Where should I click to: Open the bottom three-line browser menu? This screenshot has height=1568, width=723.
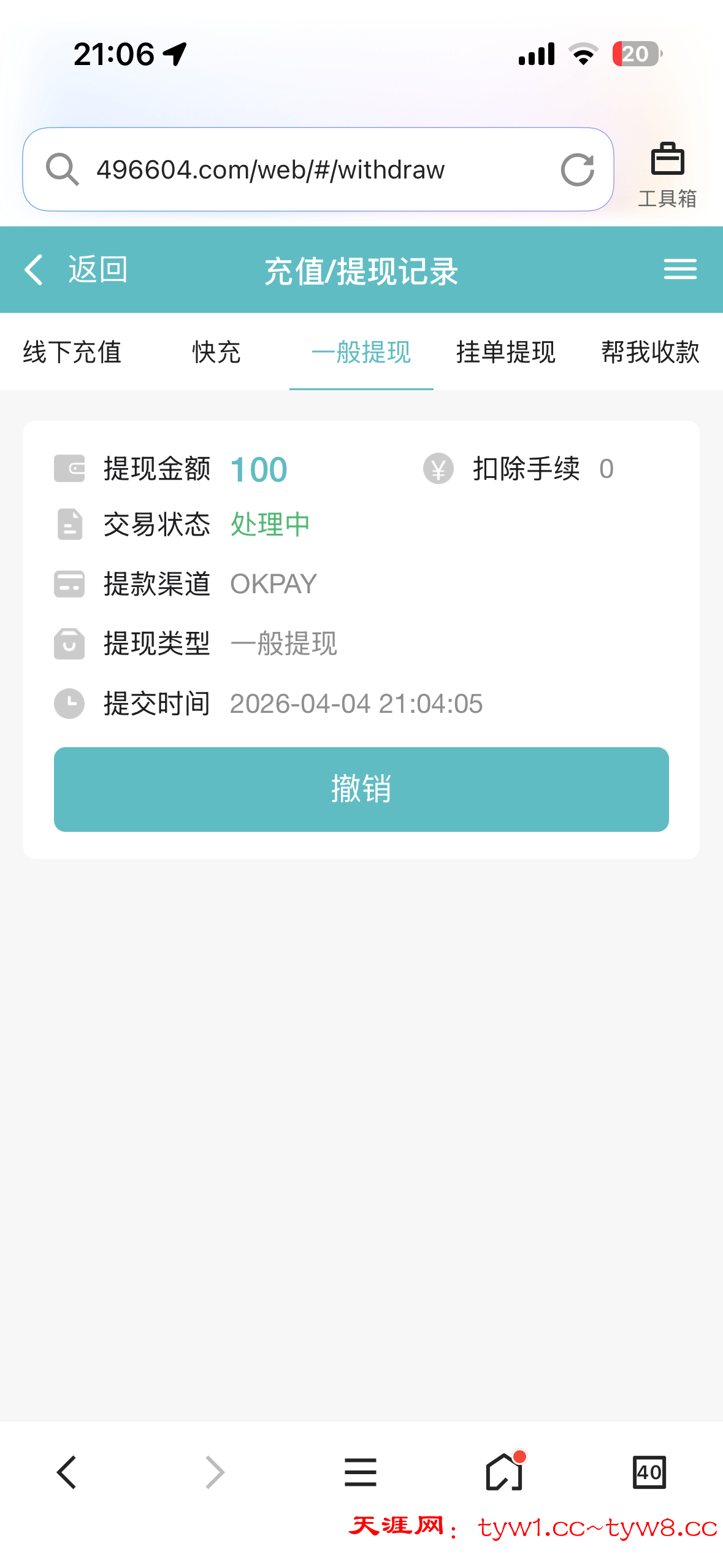point(361,1472)
